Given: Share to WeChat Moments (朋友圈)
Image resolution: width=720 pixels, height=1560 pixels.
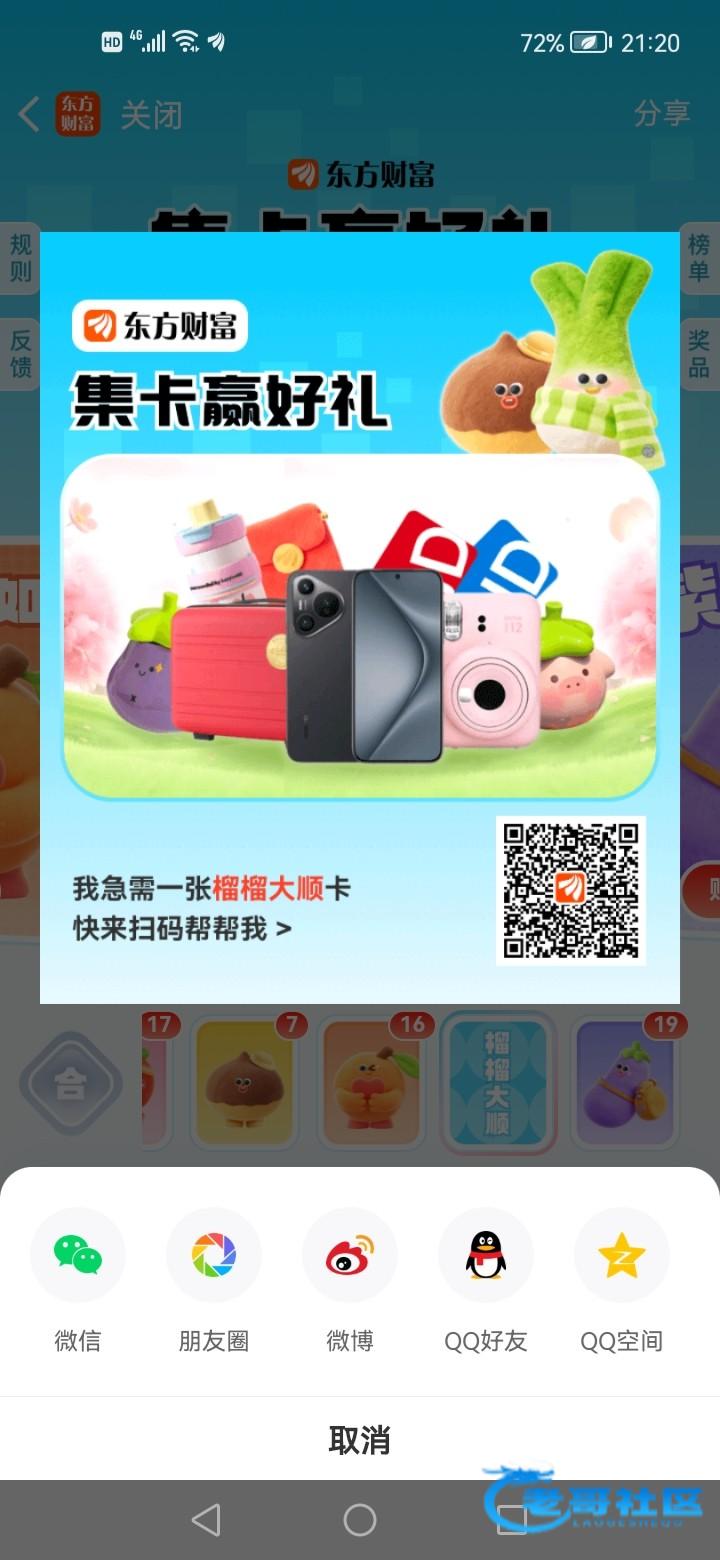Looking at the screenshot, I should click(214, 1255).
